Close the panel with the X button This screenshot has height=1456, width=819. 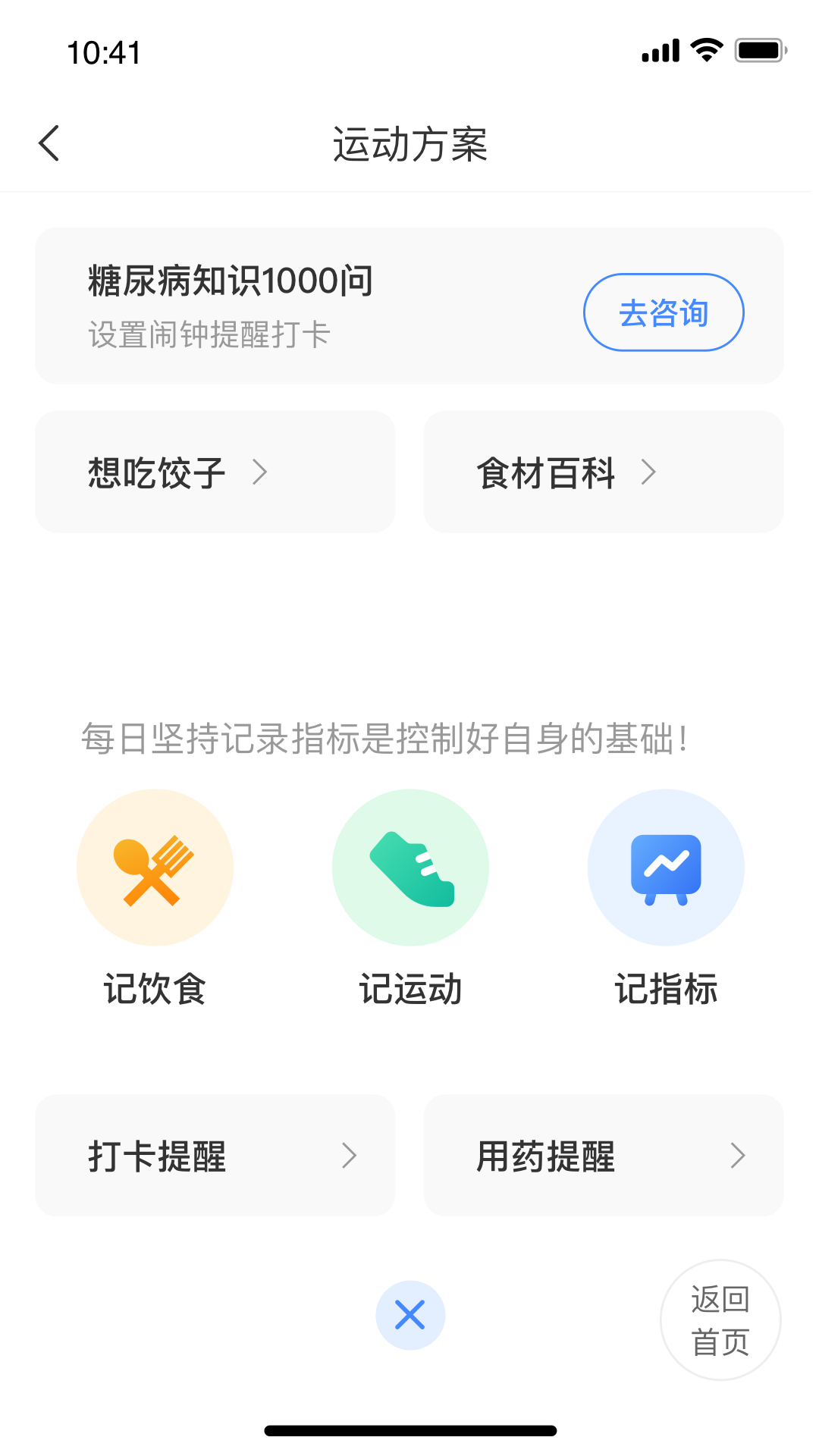tap(410, 1315)
